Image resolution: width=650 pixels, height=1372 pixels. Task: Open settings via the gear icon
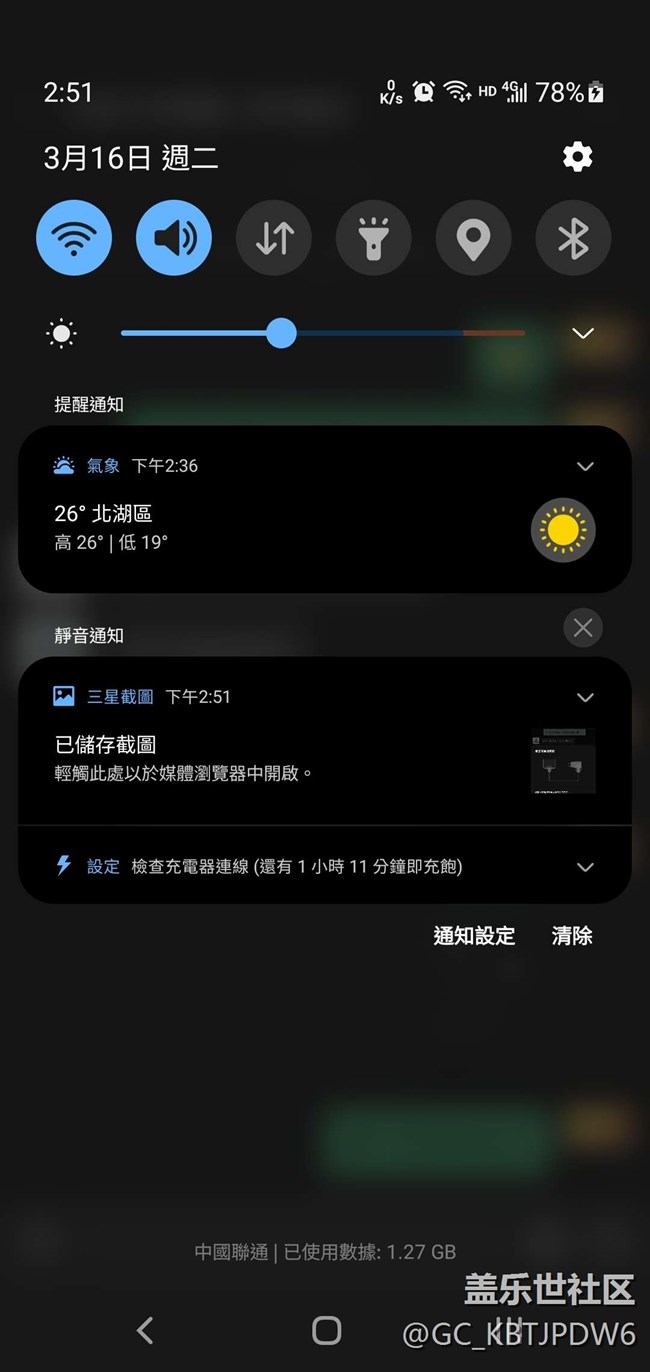[x=577, y=157]
